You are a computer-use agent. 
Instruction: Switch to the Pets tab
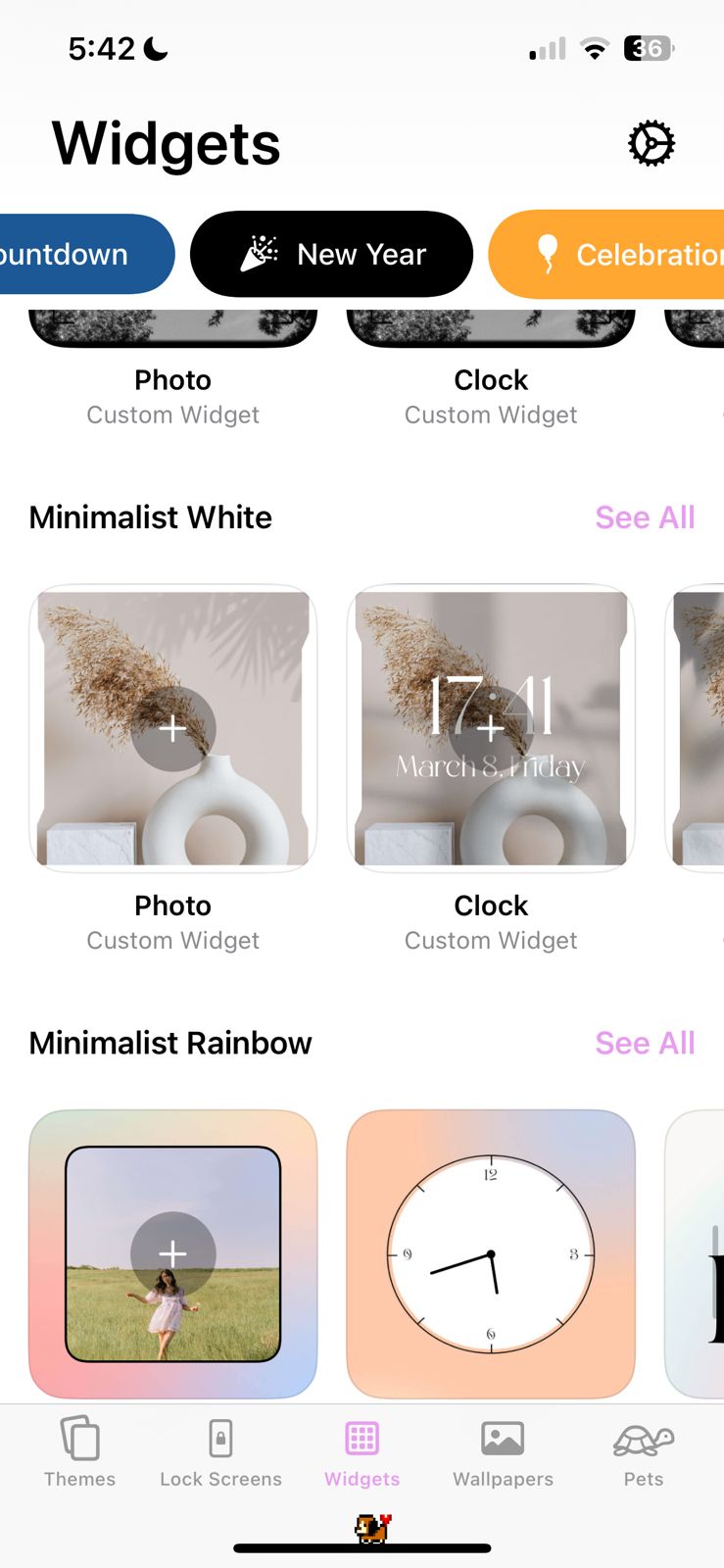[644, 1452]
